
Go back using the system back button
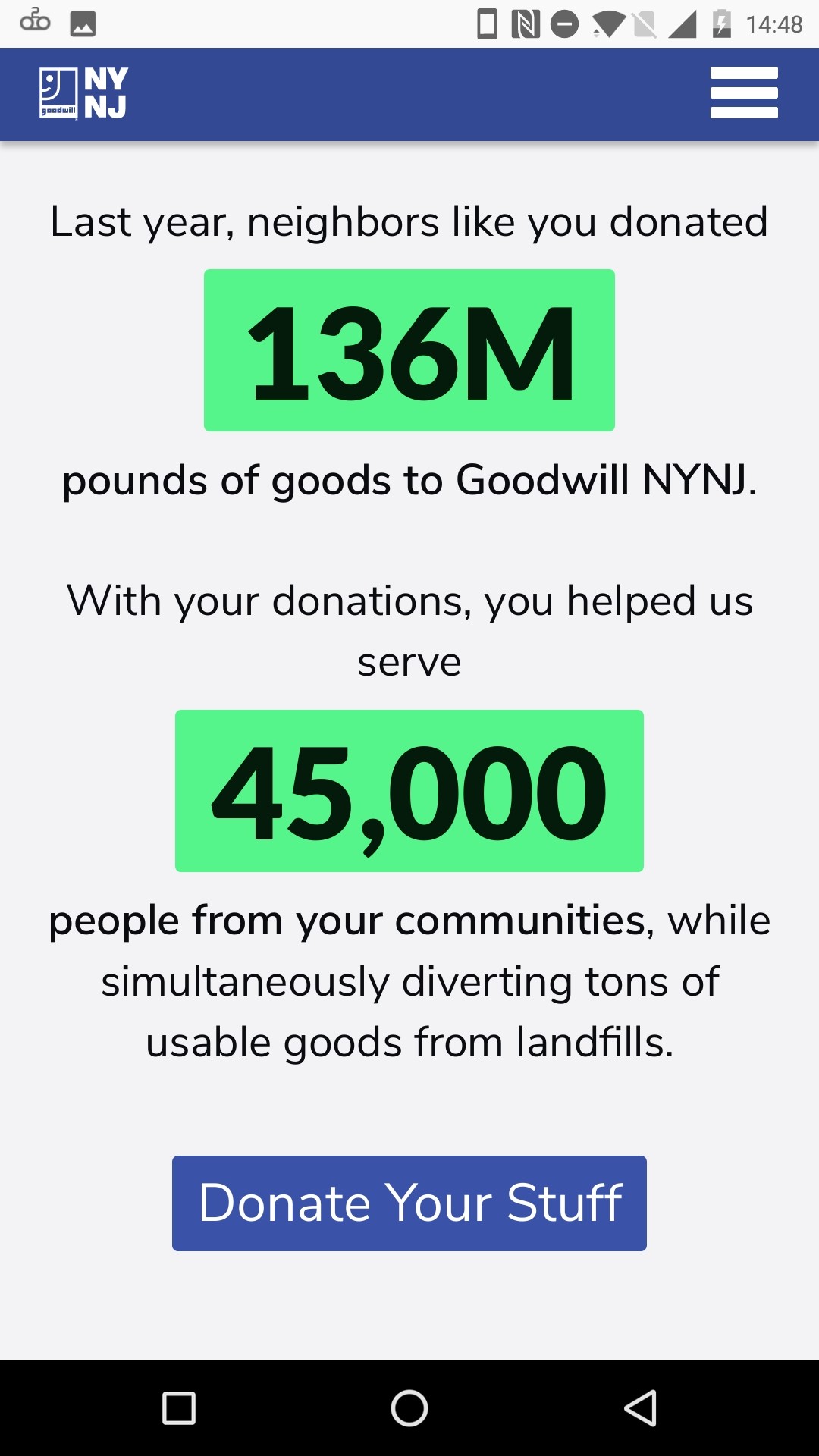coord(640,1408)
